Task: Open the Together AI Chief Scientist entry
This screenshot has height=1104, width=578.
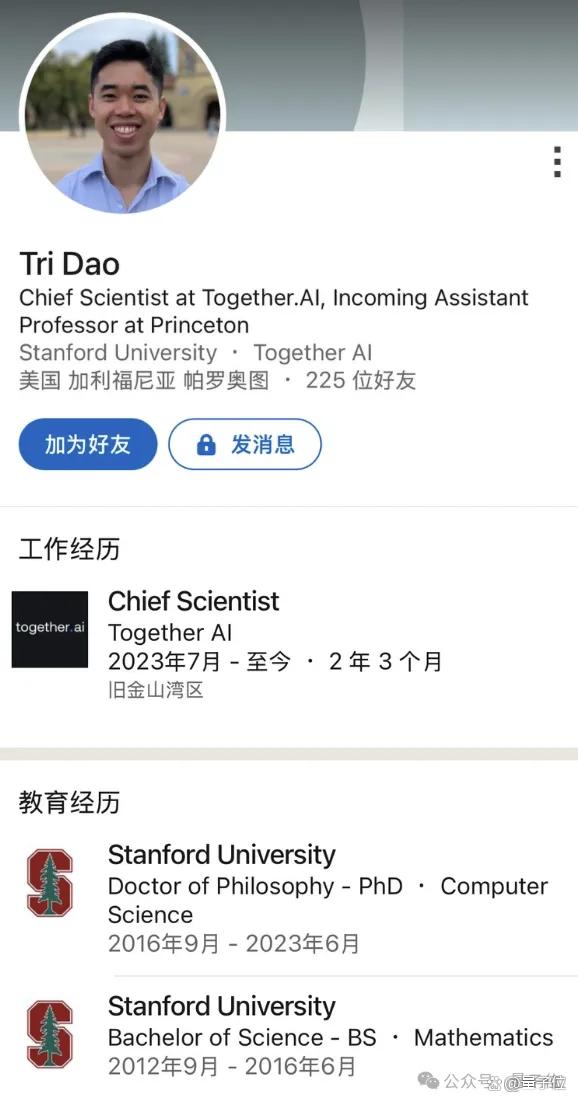Action: [289, 644]
